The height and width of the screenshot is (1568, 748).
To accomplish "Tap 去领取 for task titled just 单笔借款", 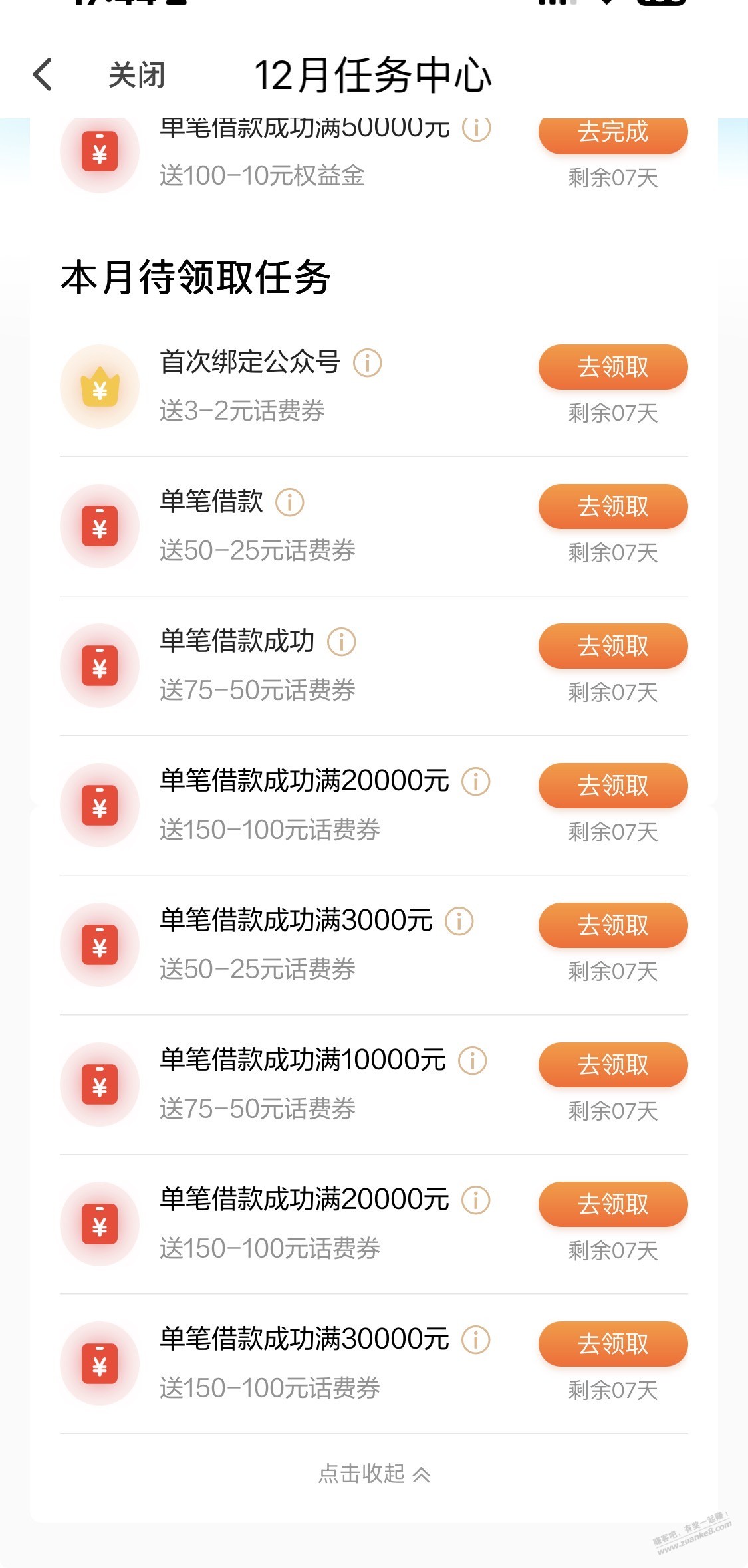I will point(612,506).
